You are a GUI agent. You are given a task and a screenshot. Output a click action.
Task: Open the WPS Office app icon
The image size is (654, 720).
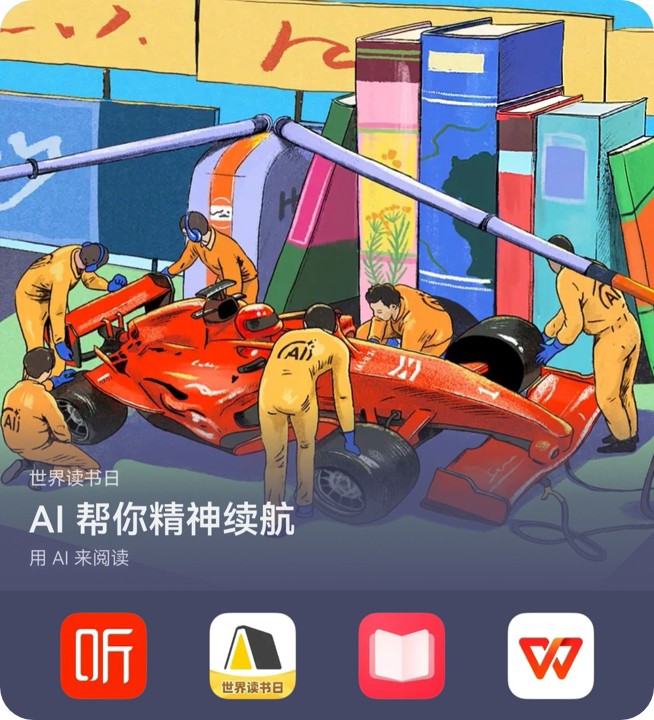550,656
